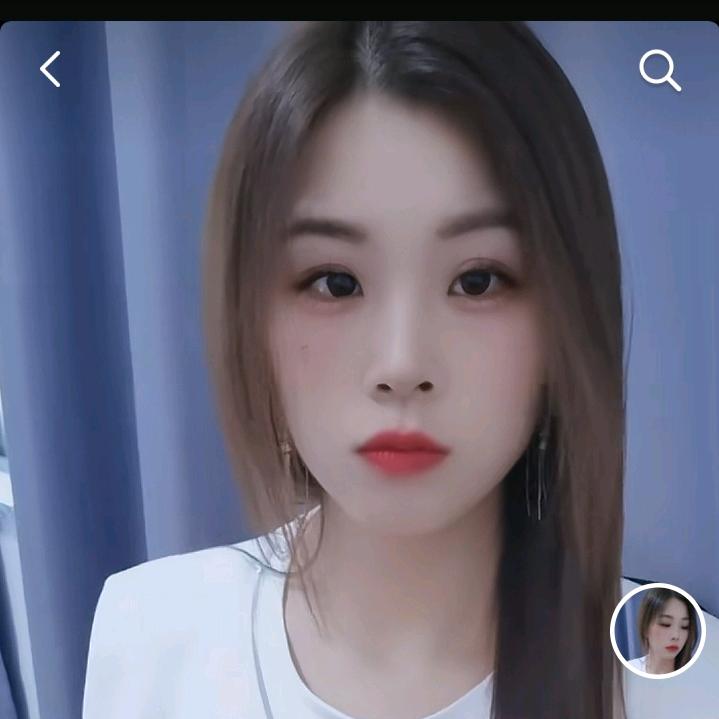
Task: Open search with the magnifier icon
Action: 660,70
